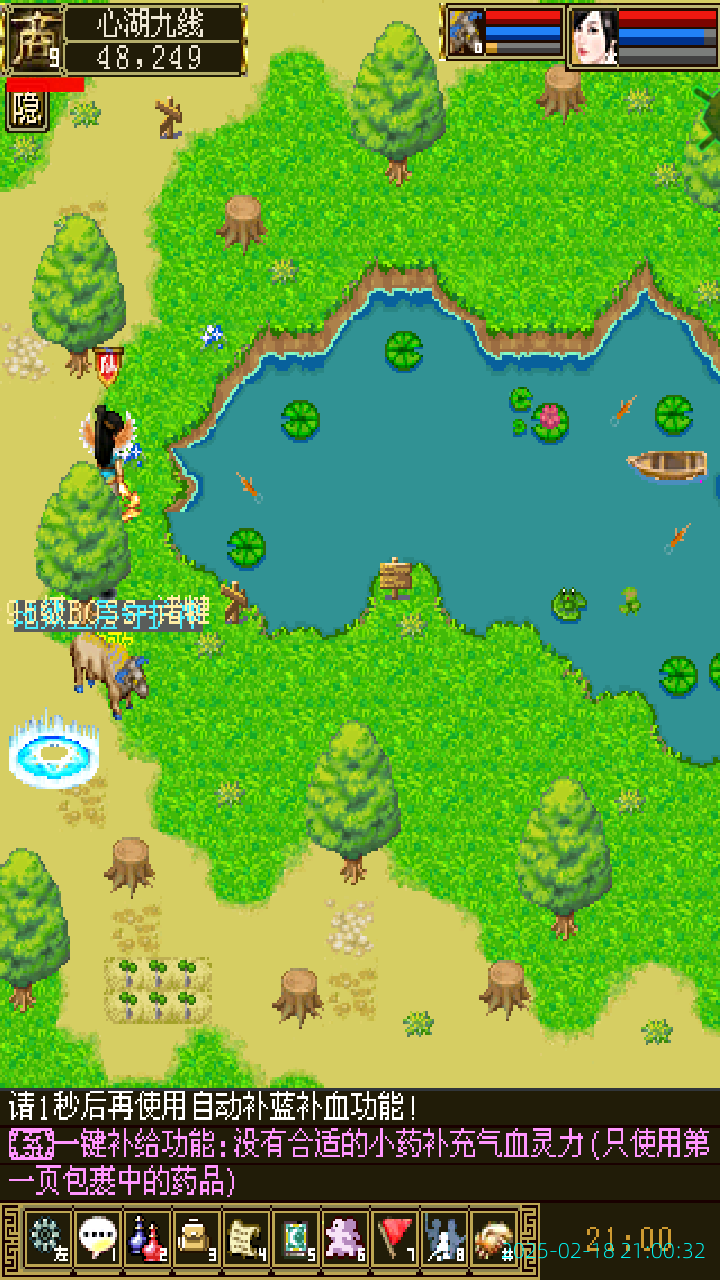This screenshot has width=720, height=1280.
Task: Open the two-figures team shortcut
Action: 444,1238
